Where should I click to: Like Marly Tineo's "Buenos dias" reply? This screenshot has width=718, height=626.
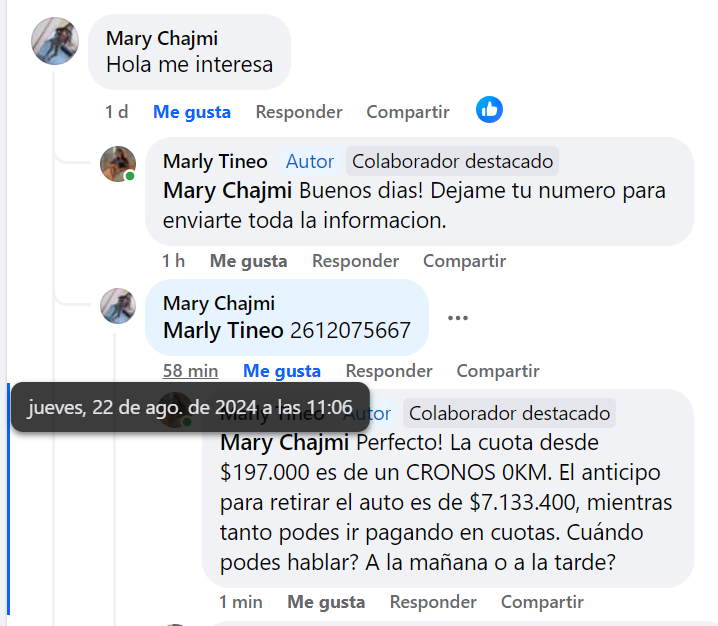coord(248,261)
